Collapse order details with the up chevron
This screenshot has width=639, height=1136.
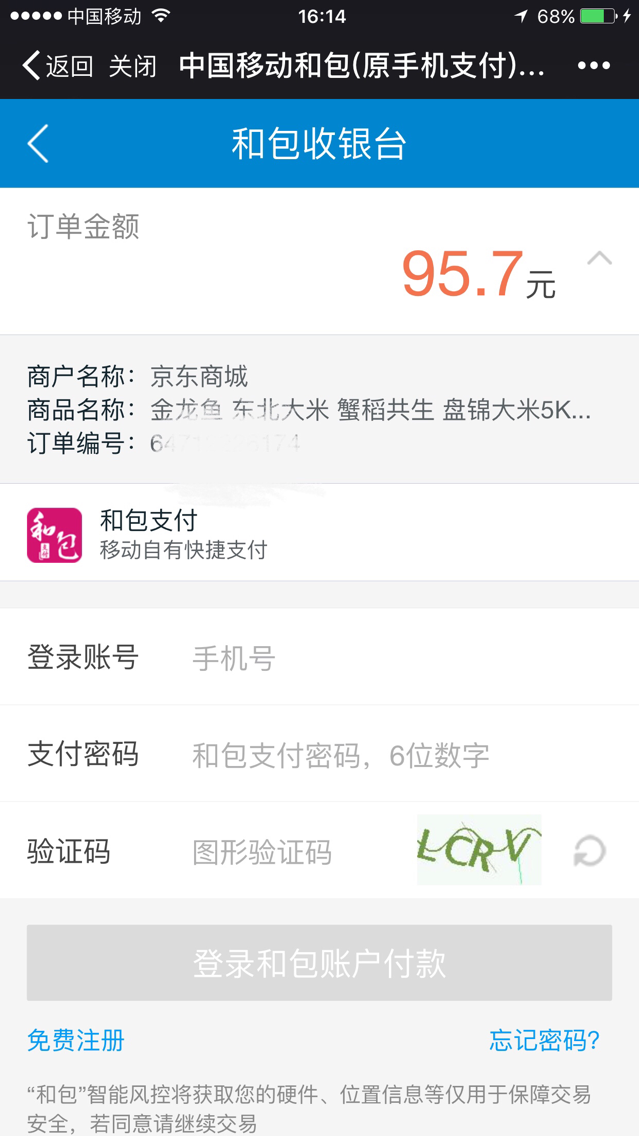click(x=599, y=258)
